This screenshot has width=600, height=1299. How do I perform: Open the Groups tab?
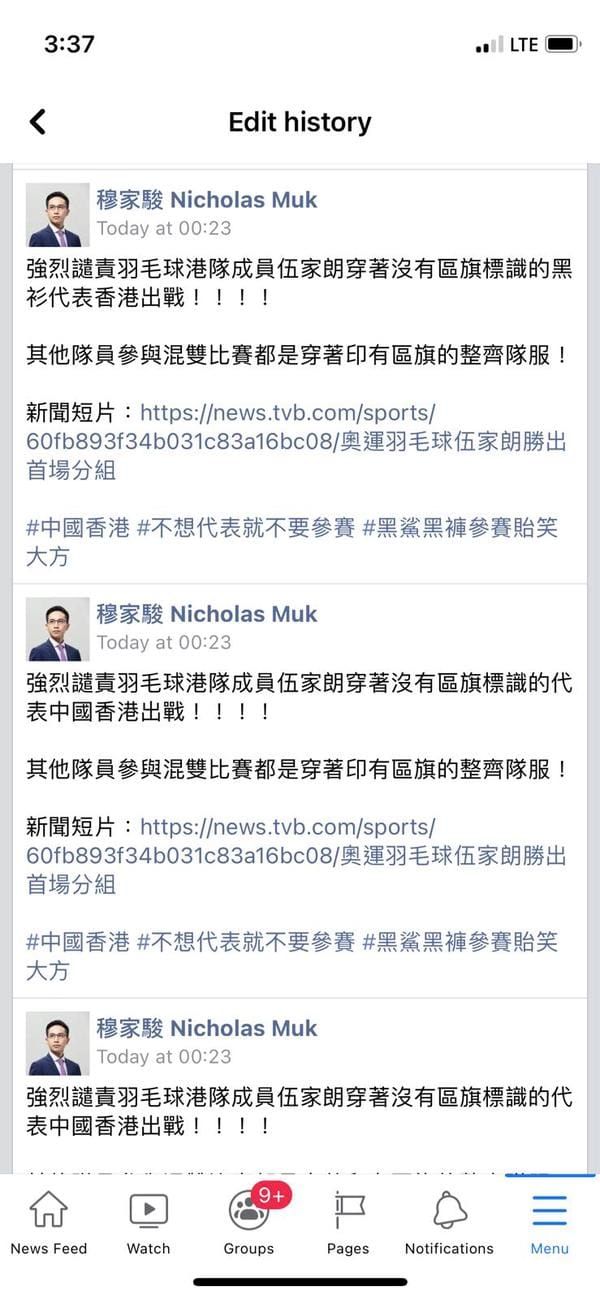pos(248,1222)
